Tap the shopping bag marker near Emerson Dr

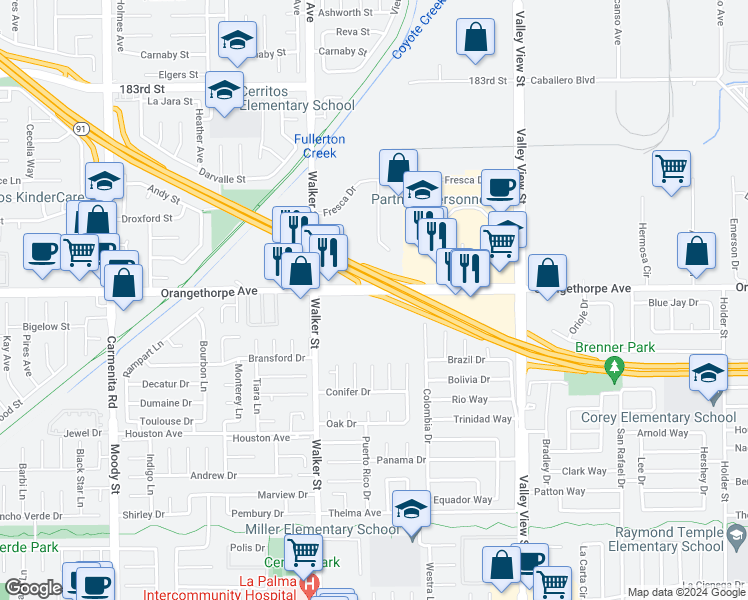[696, 255]
